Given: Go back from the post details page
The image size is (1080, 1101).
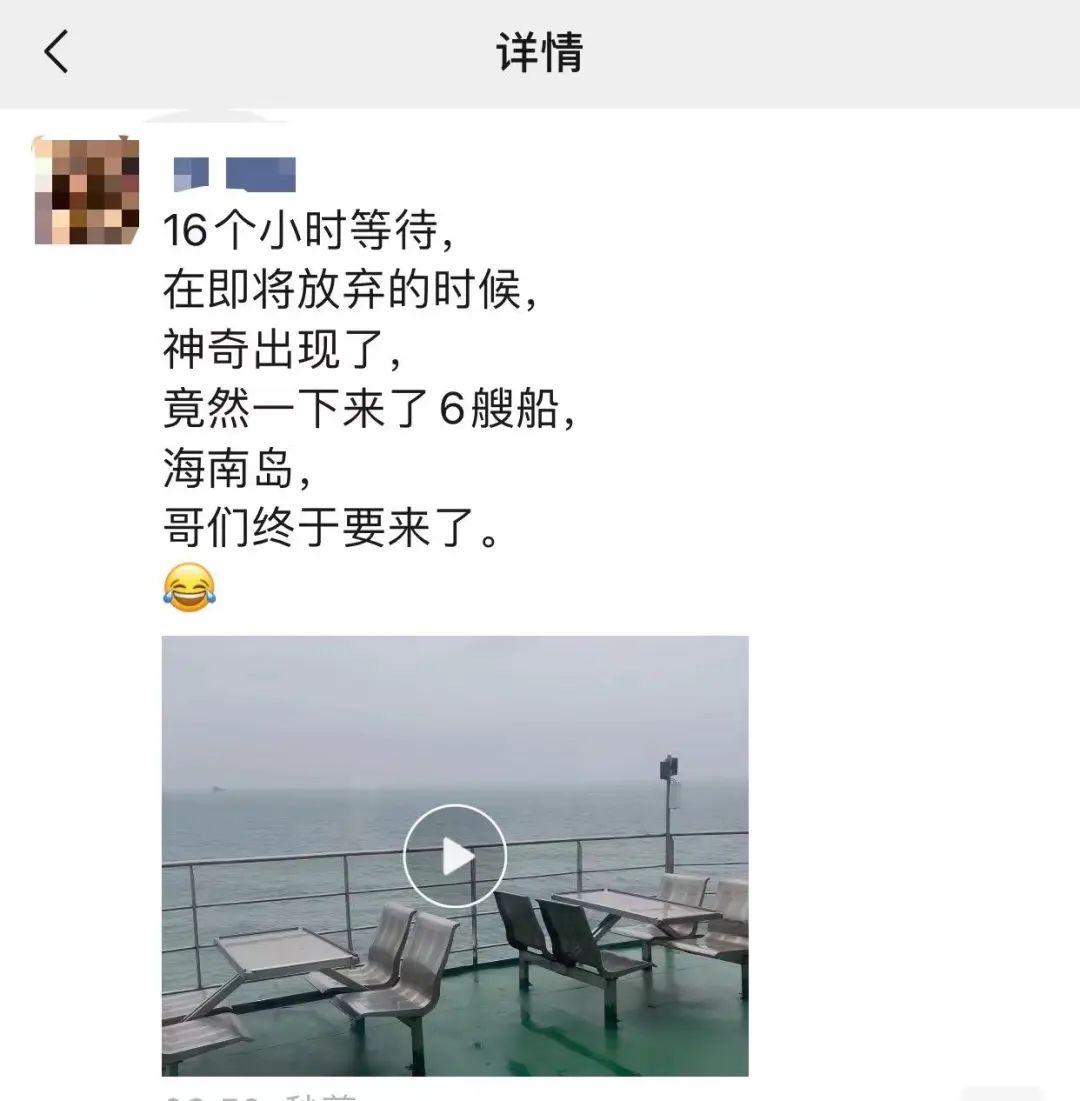Looking at the screenshot, I should 57,52.
